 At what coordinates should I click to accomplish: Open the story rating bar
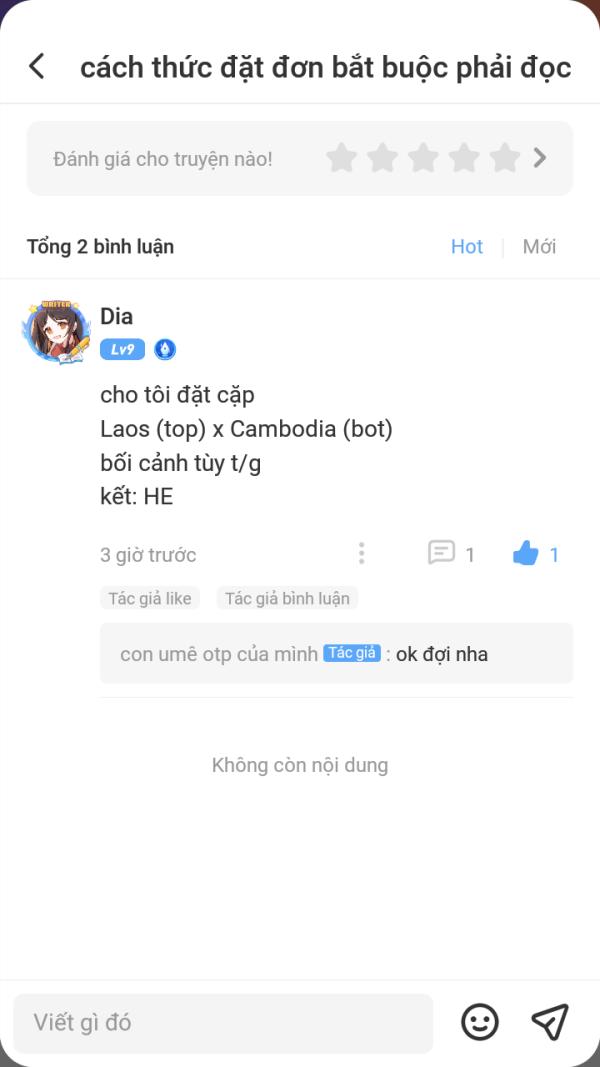pos(300,159)
